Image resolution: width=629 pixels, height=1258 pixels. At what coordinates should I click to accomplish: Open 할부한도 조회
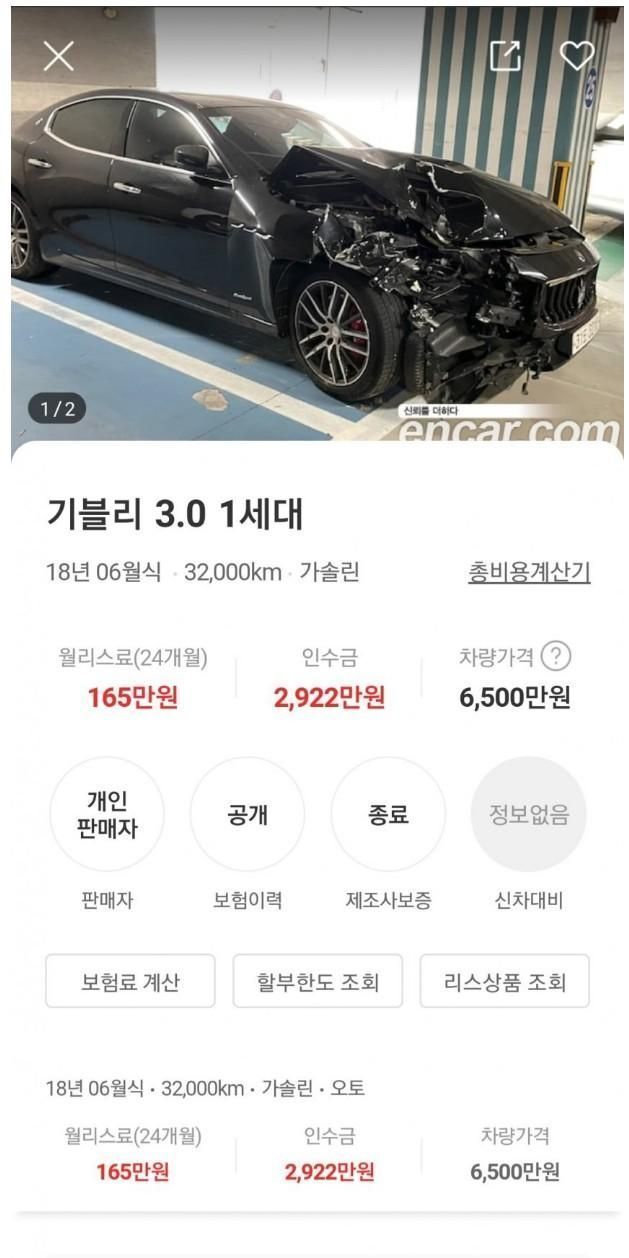click(x=318, y=981)
